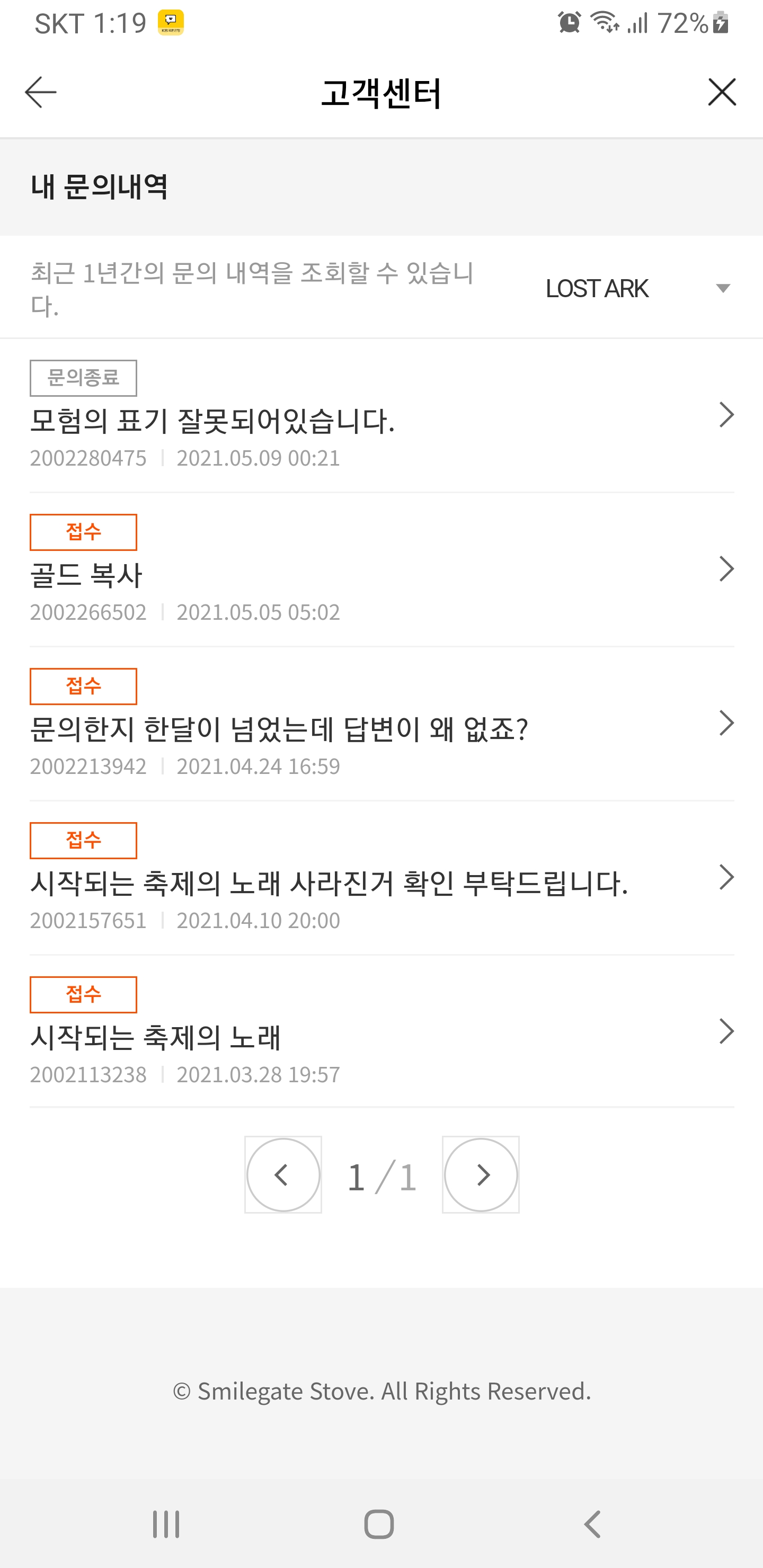
Task: Tap the system home button
Action: [379, 1524]
